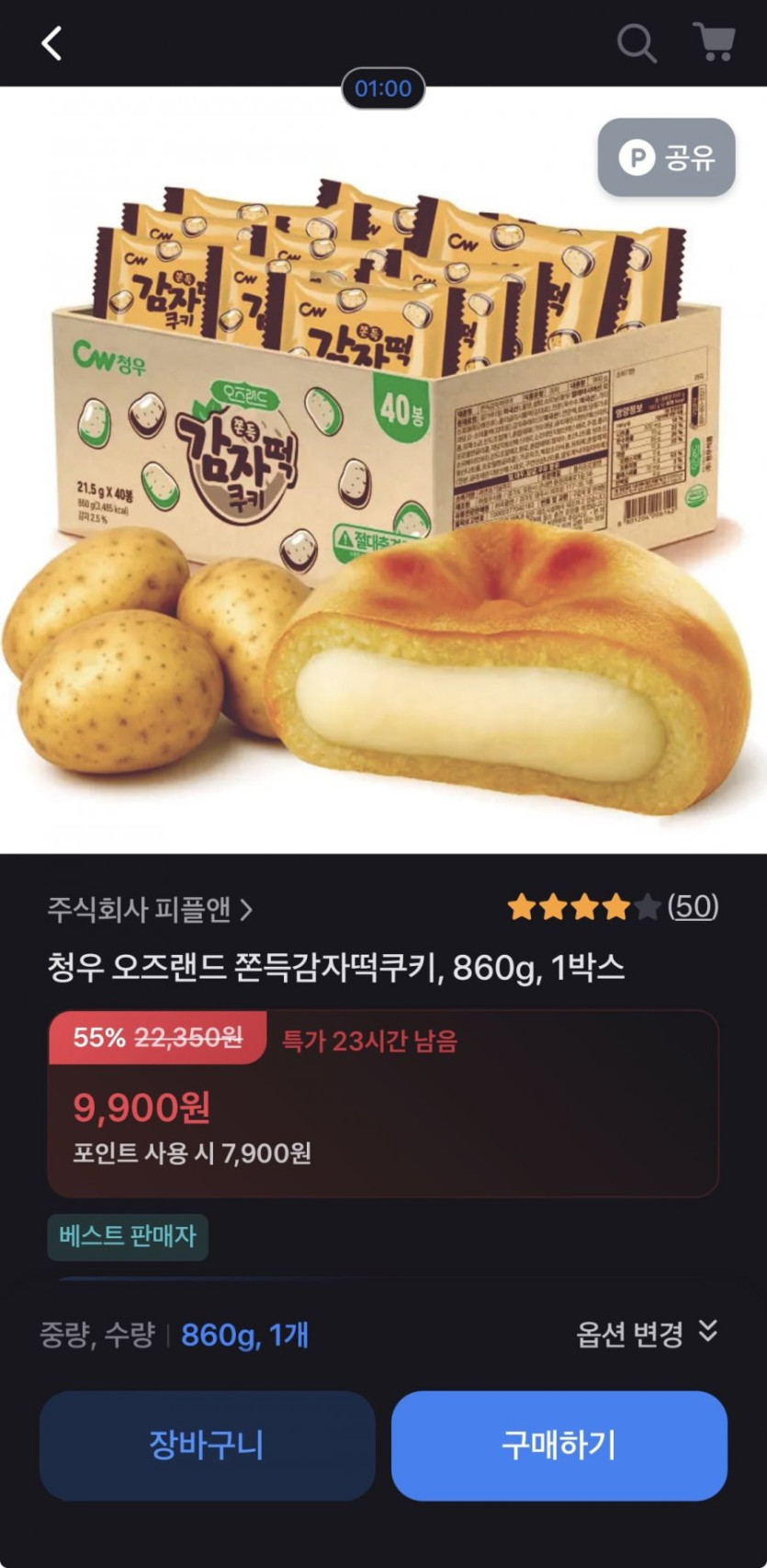Image resolution: width=767 pixels, height=1568 pixels.
Task: Add item with 장바구니 button
Action: coord(207,1445)
